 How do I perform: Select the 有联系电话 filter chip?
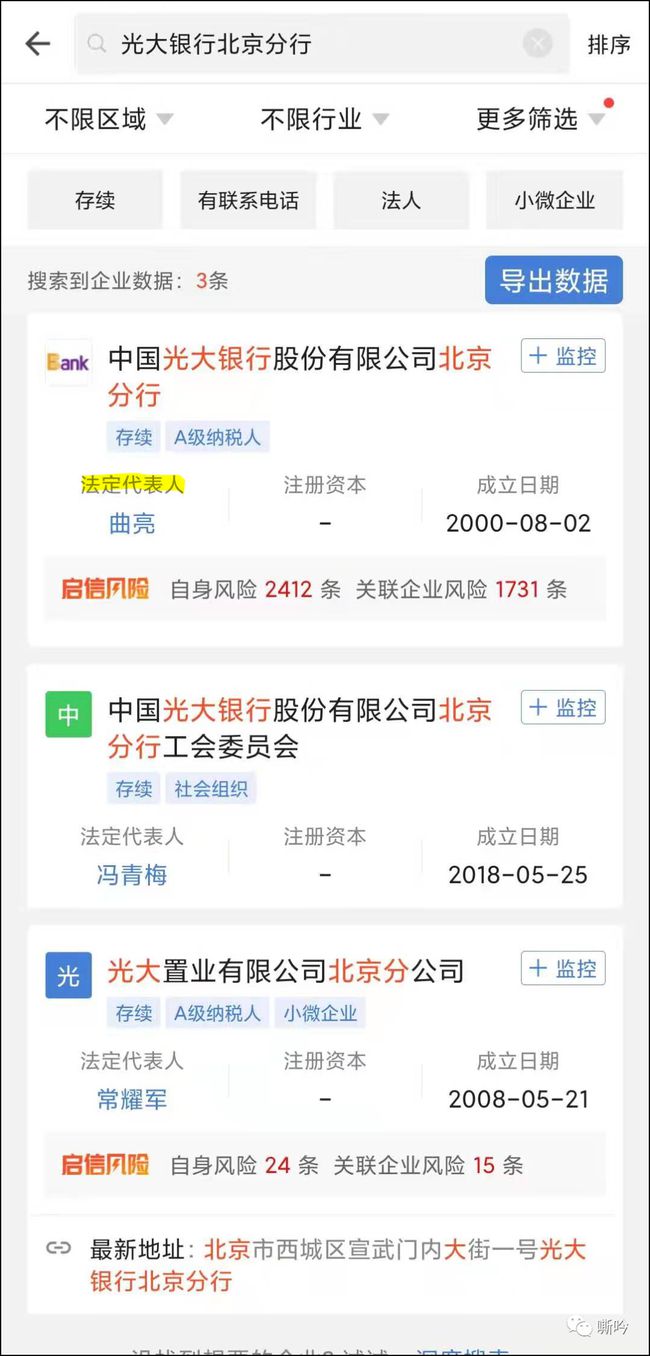click(x=248, y=200)
